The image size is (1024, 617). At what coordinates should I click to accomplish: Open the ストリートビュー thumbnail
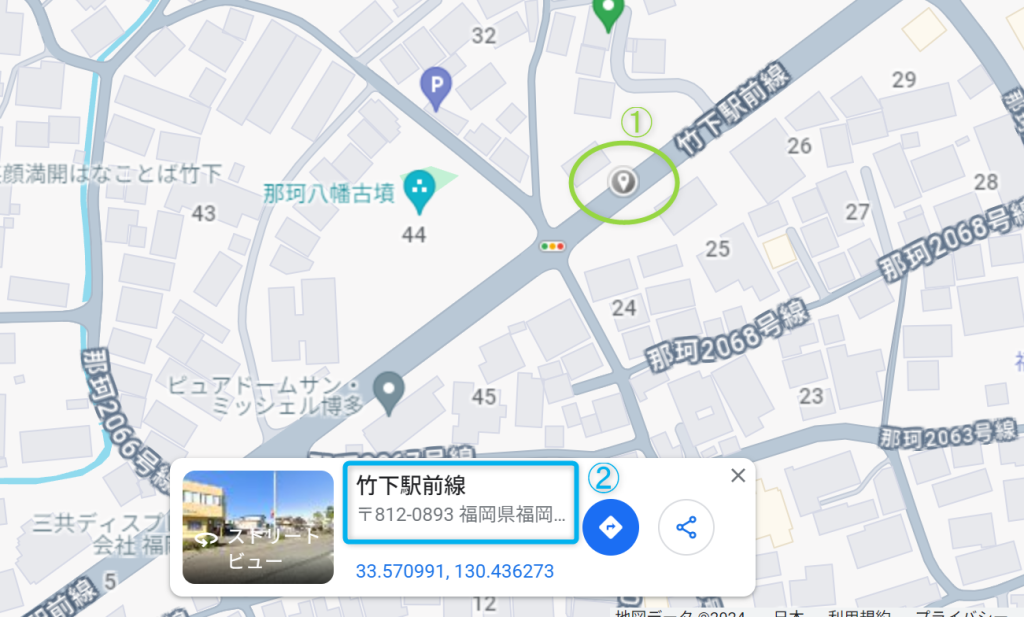[x=258, y=527]
